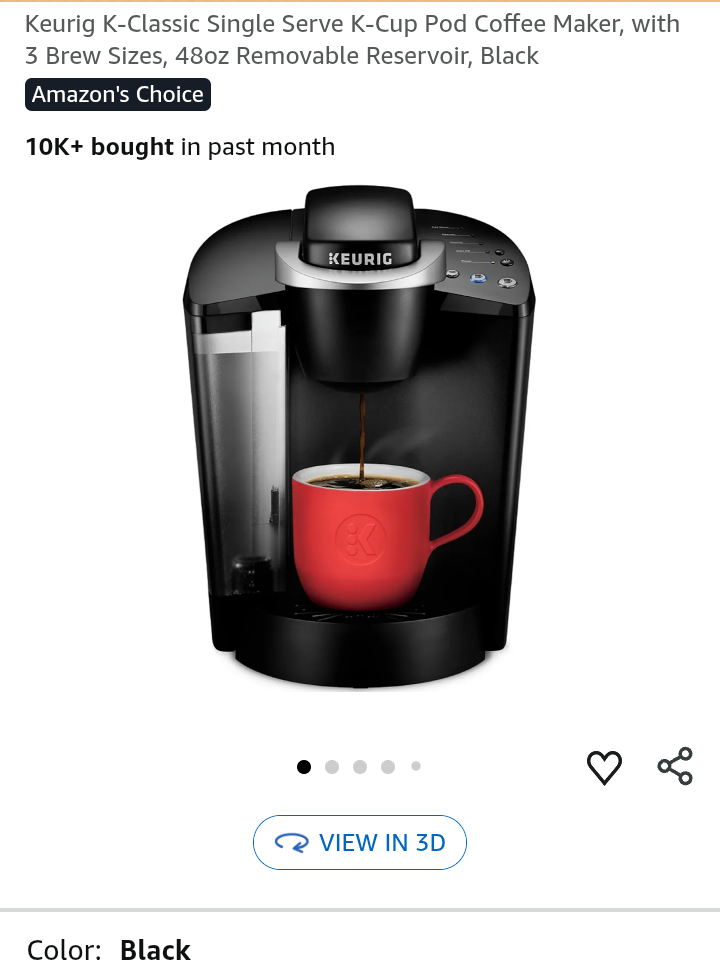Share this Keurig coffee maker listing
Screen dimensions: 720x968
point(675,766)
